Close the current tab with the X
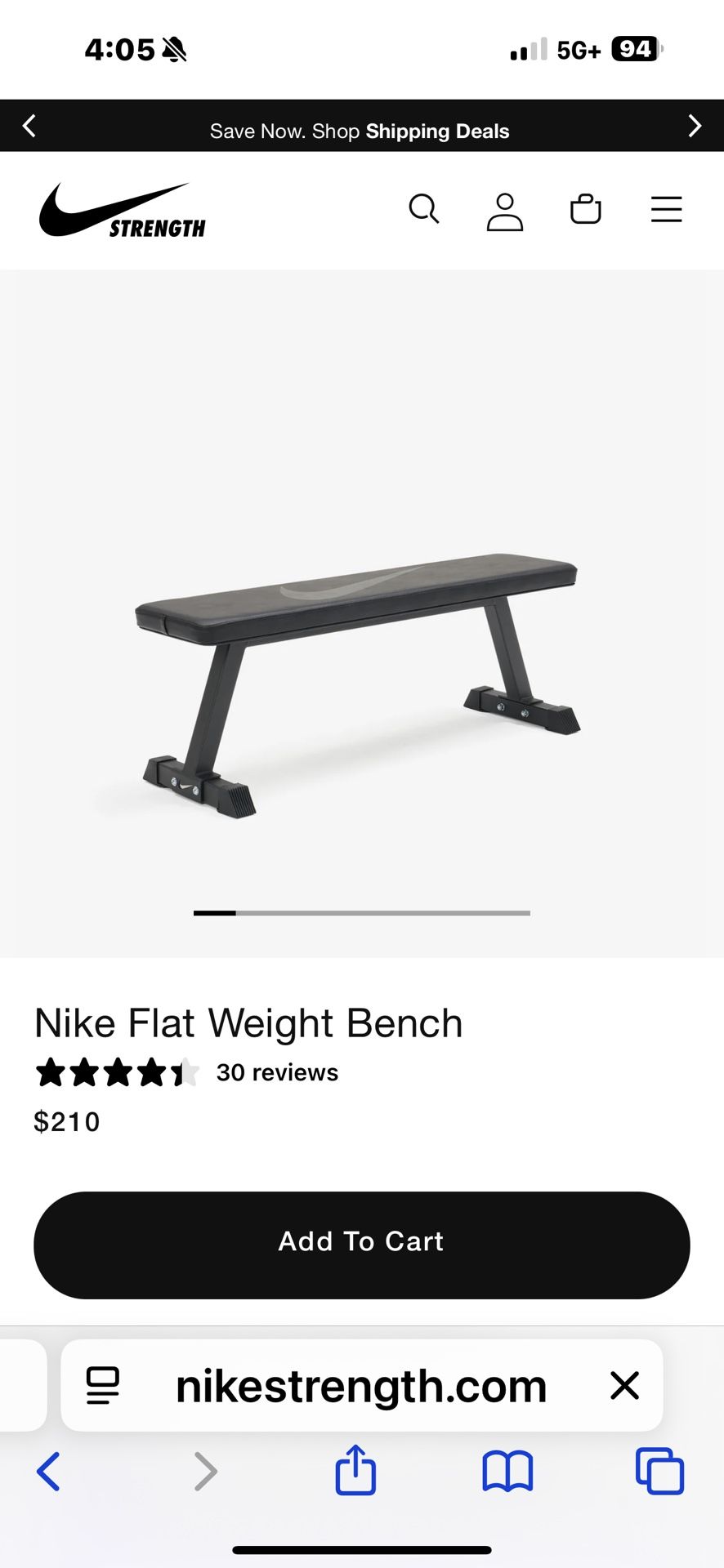The width and height of the screenshot is (724, 1568). pyautogui.click(x=624, y=1384)
